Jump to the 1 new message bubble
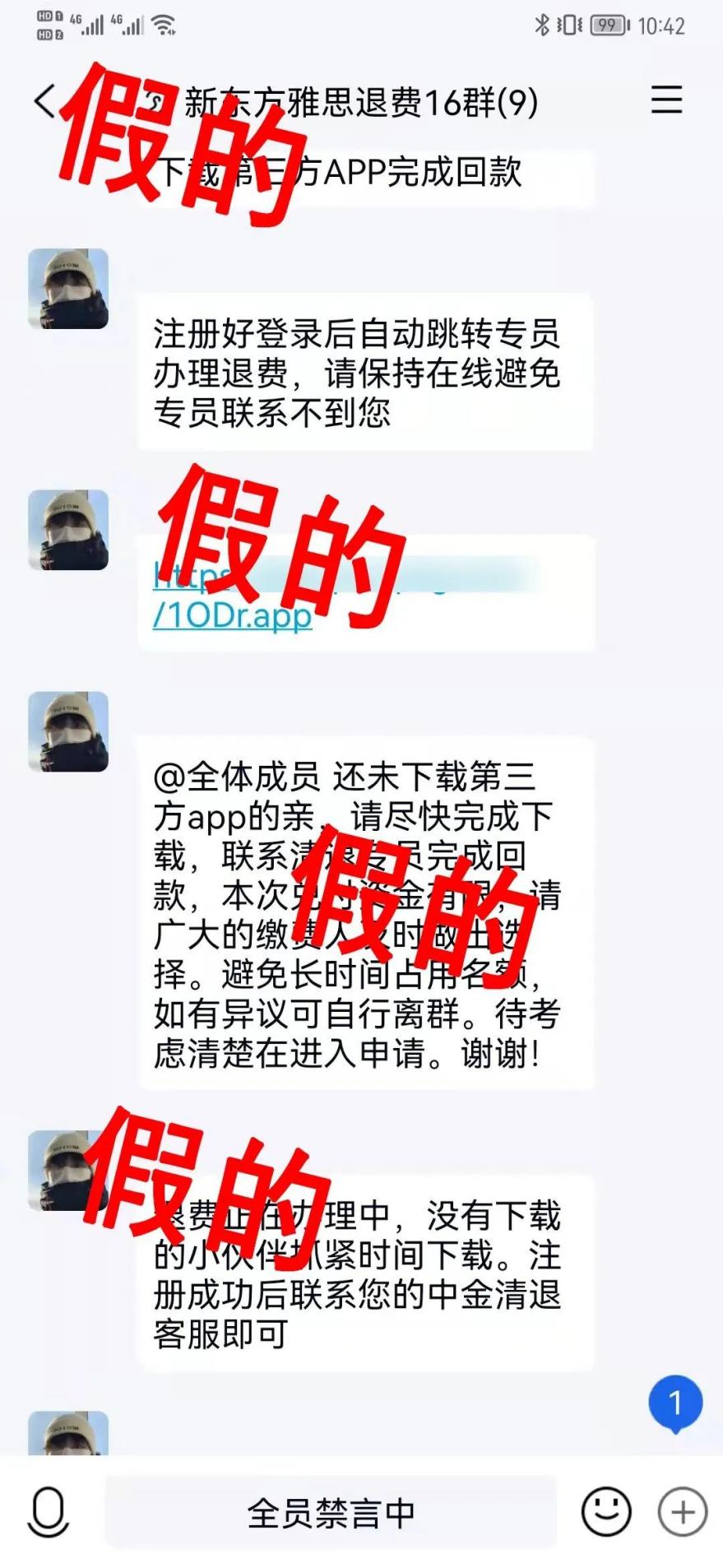 coord(675,1402)
